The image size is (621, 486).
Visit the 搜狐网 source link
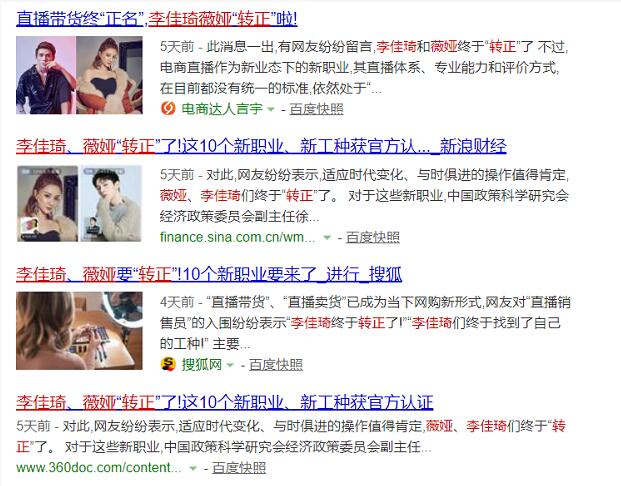201,364
